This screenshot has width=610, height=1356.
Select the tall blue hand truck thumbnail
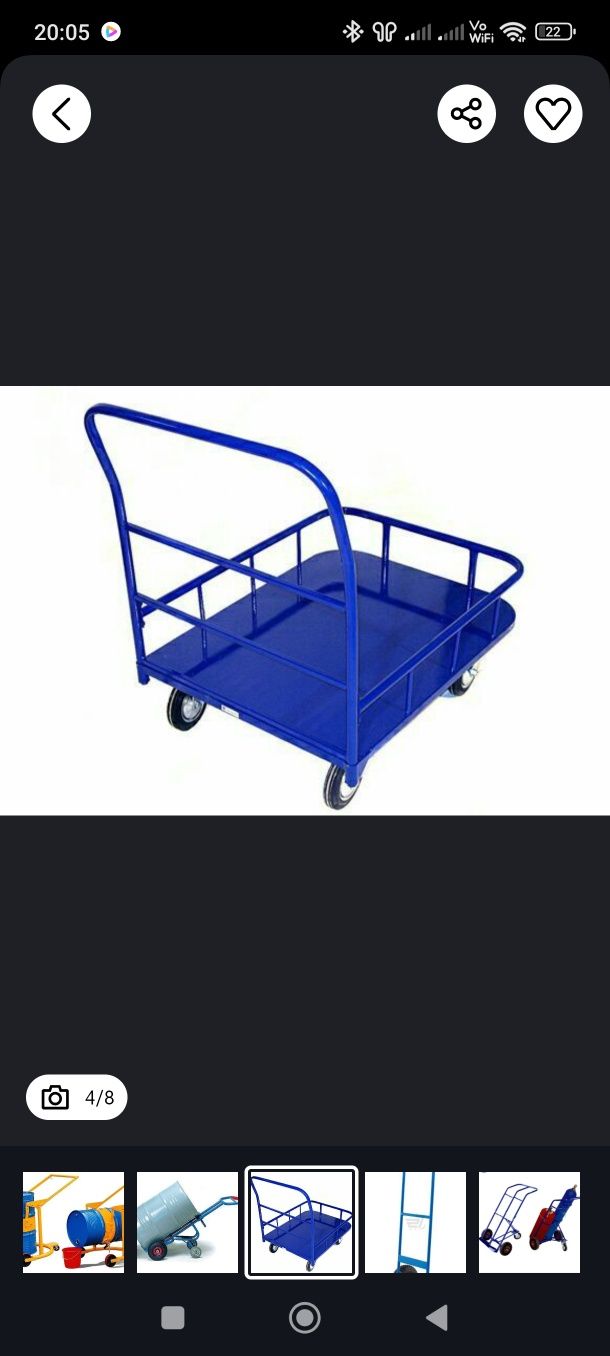415,1222
